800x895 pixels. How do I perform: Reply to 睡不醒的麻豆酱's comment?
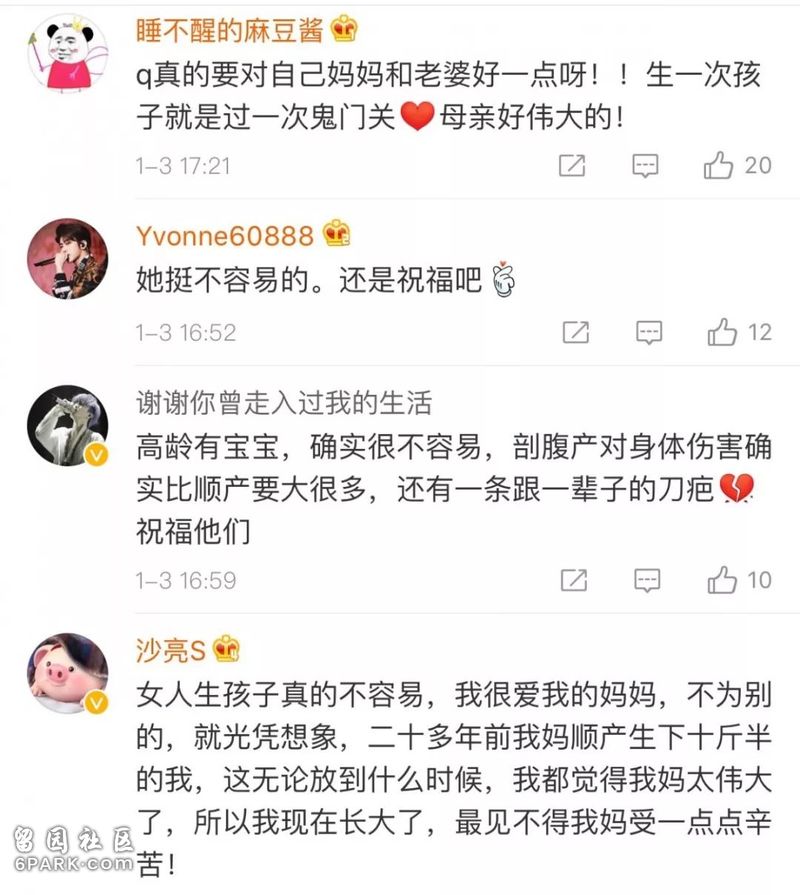646,165
